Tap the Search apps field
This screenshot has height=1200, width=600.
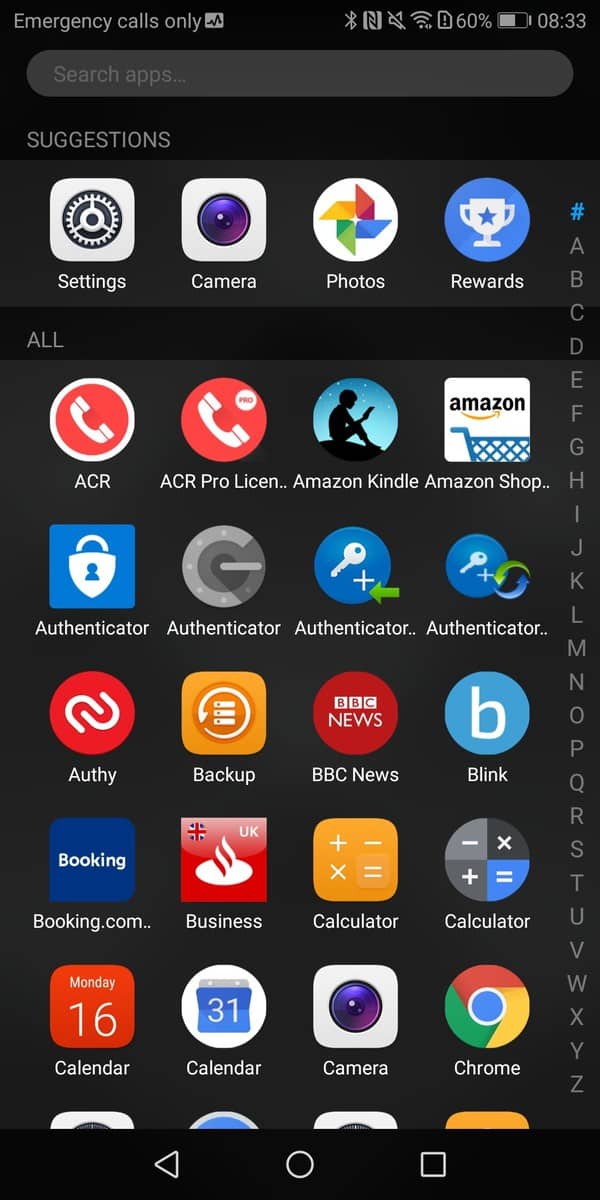299,74
